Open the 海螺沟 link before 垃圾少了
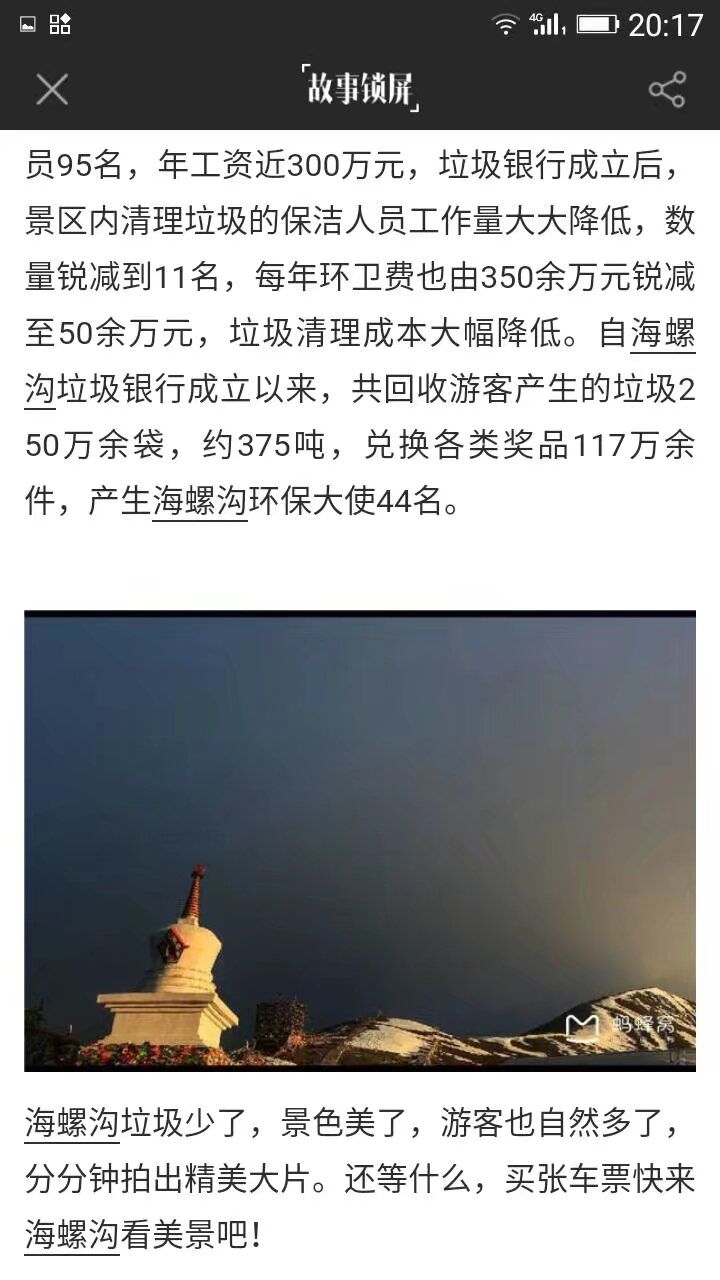 [x=72, y=1124]
